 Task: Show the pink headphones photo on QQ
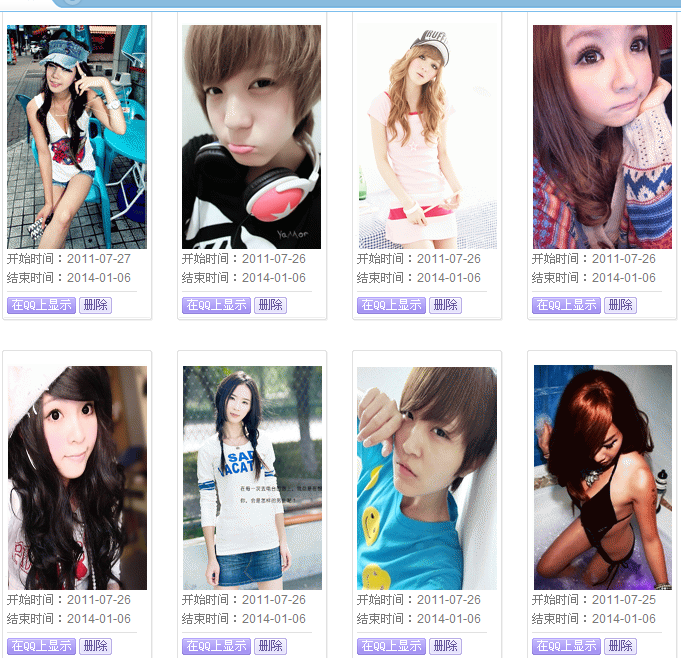click(216, 305)
